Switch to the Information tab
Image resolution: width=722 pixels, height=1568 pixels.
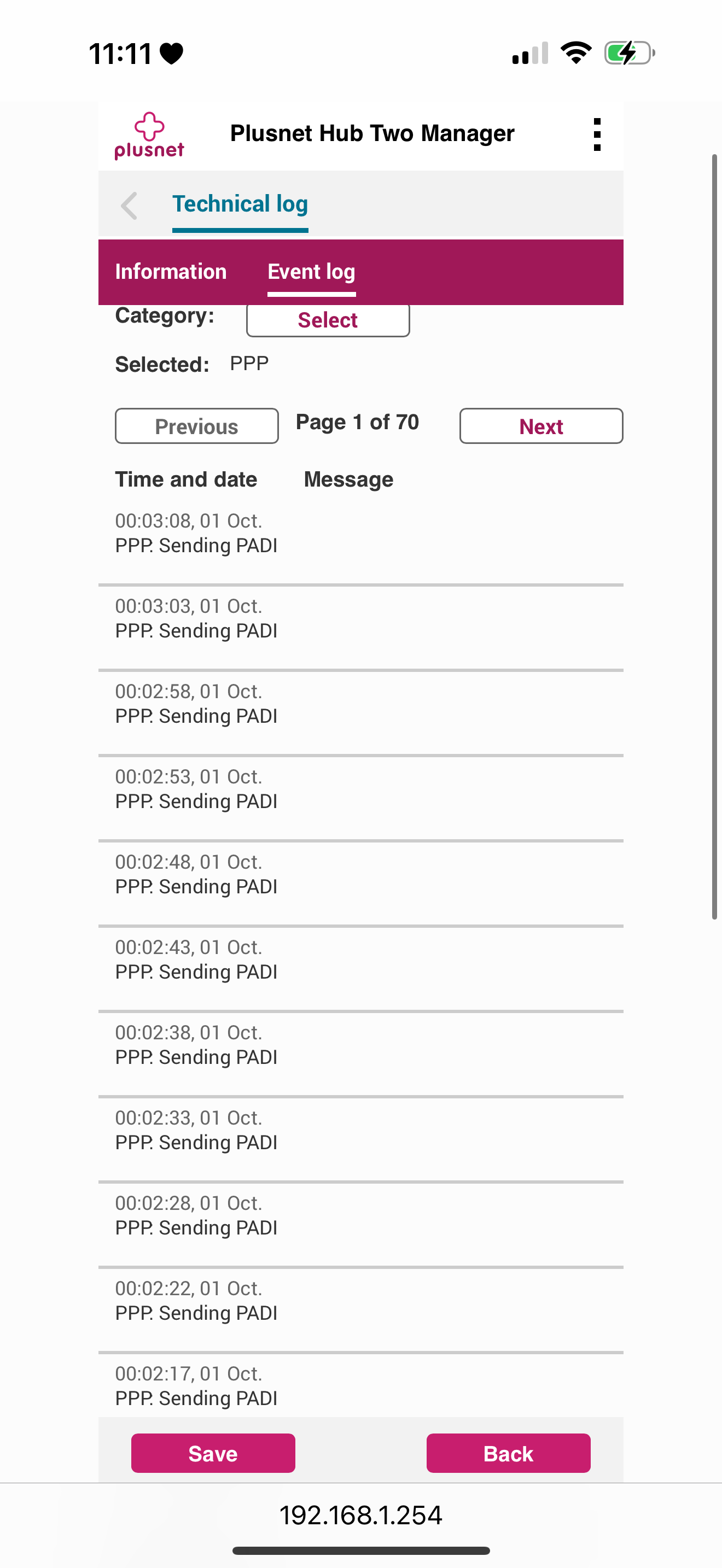tap(171, 272)
